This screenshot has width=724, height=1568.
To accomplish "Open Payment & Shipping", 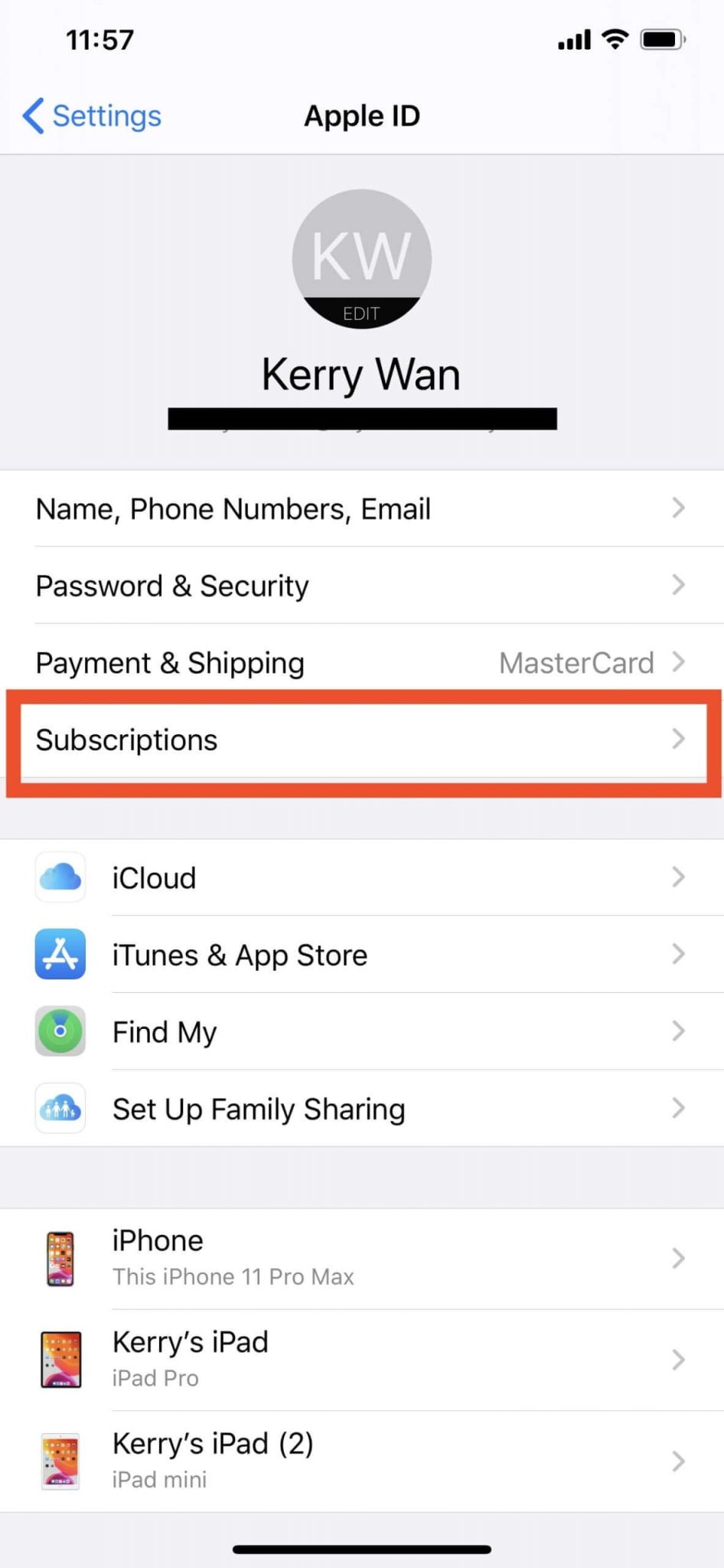I will point(362,663).
